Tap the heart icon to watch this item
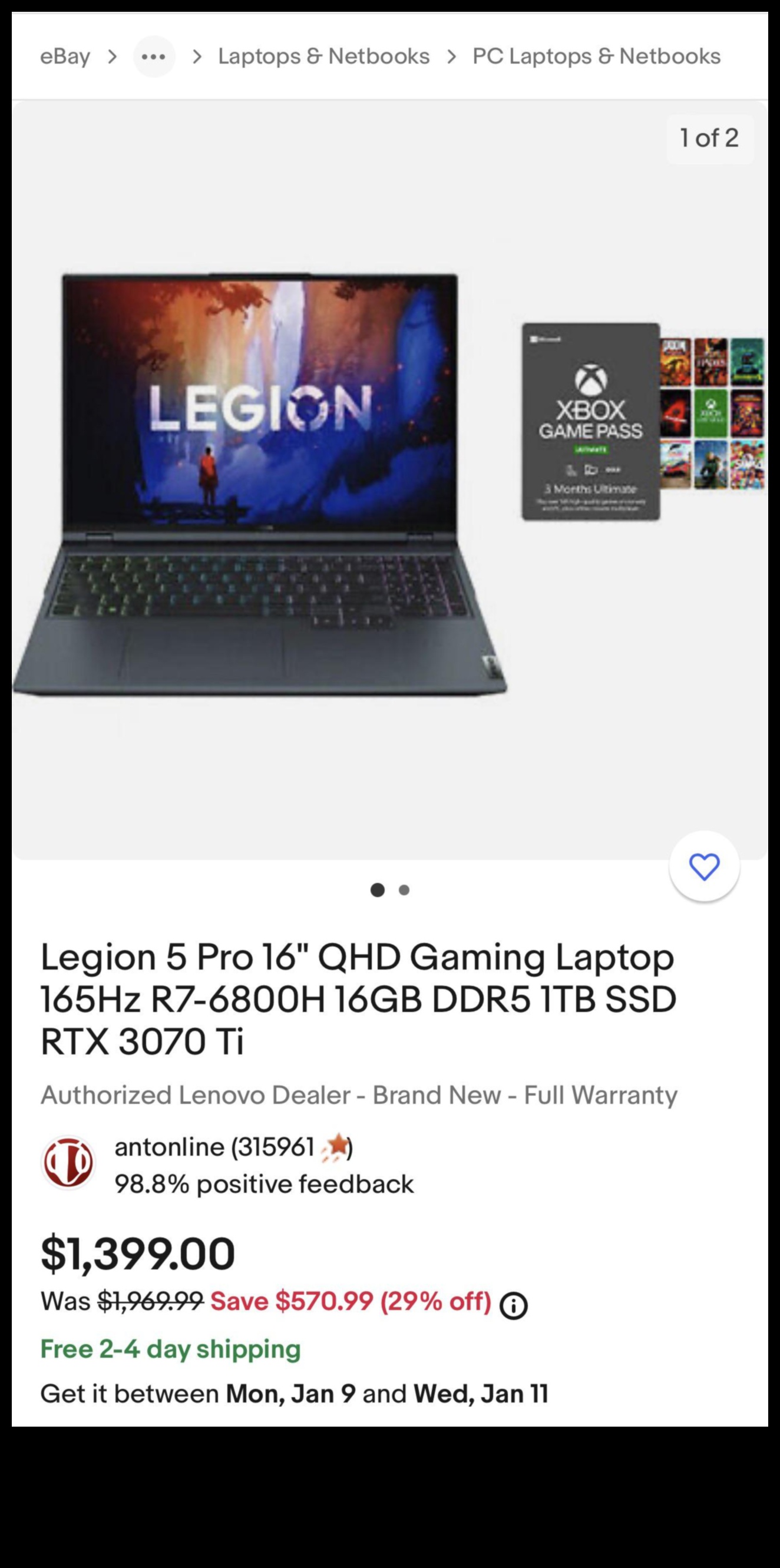780x1568 pixels. (705, 866)
